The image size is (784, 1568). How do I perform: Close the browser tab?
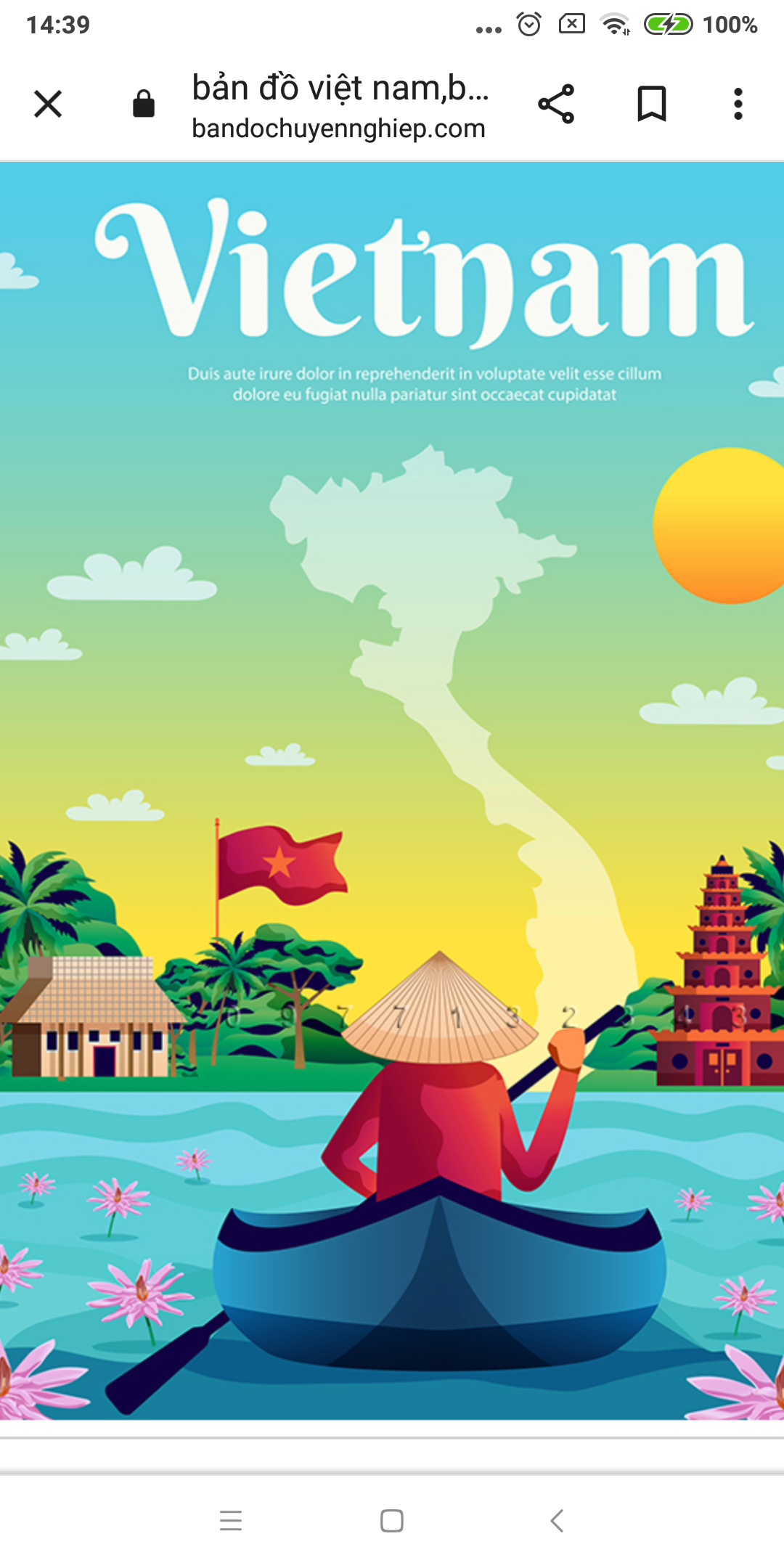tap(48, 104)
